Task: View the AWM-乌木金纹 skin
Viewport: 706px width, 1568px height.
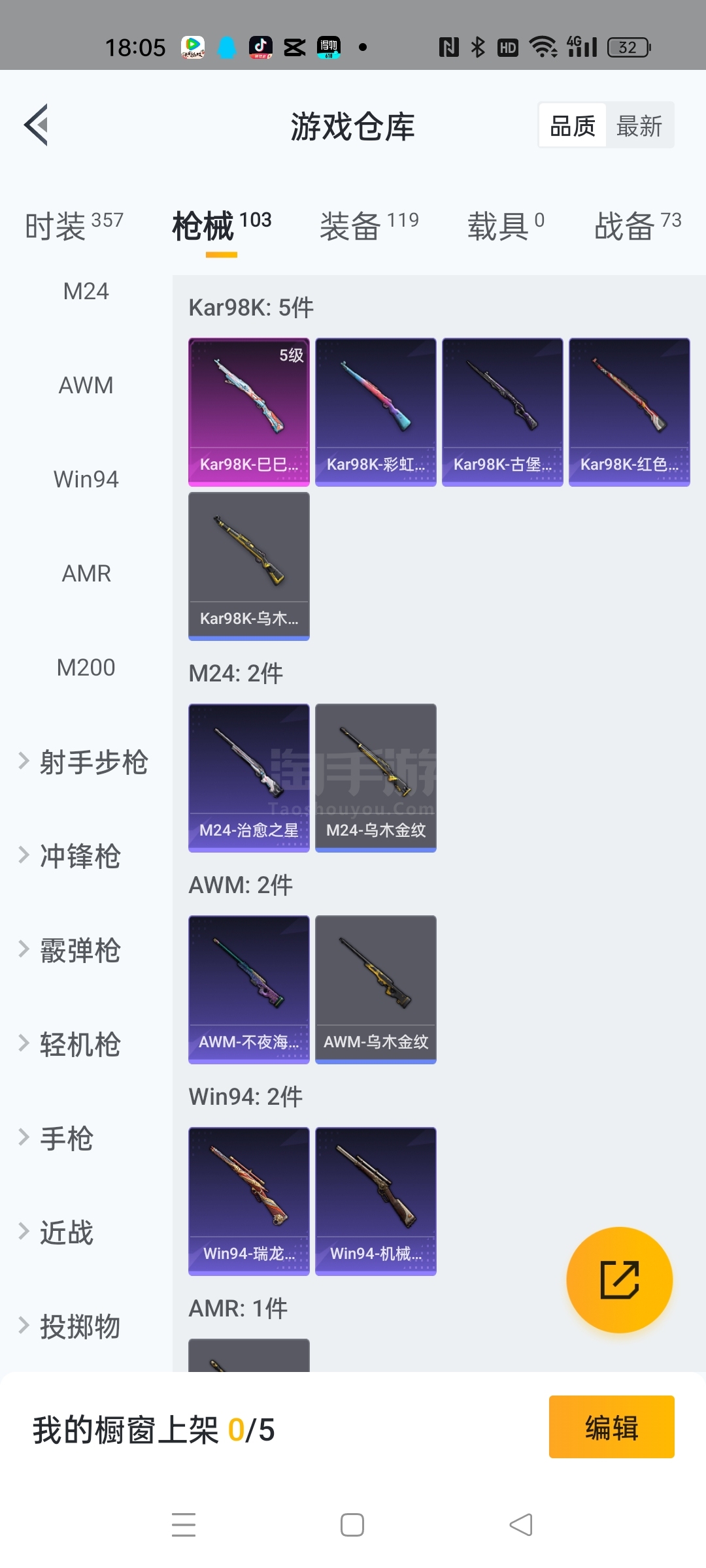Action: click(376, 989)
